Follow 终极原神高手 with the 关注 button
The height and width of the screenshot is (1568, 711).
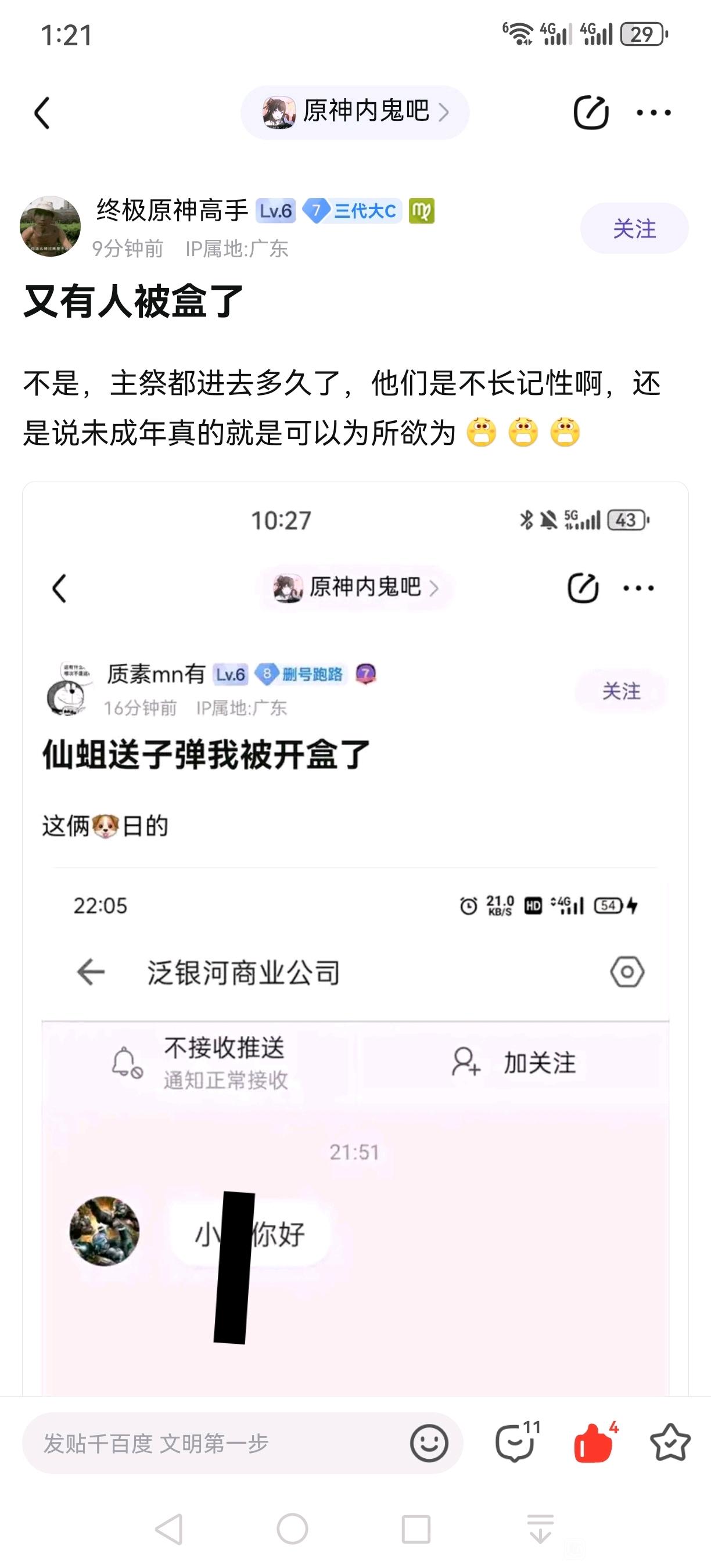[634, 229]
